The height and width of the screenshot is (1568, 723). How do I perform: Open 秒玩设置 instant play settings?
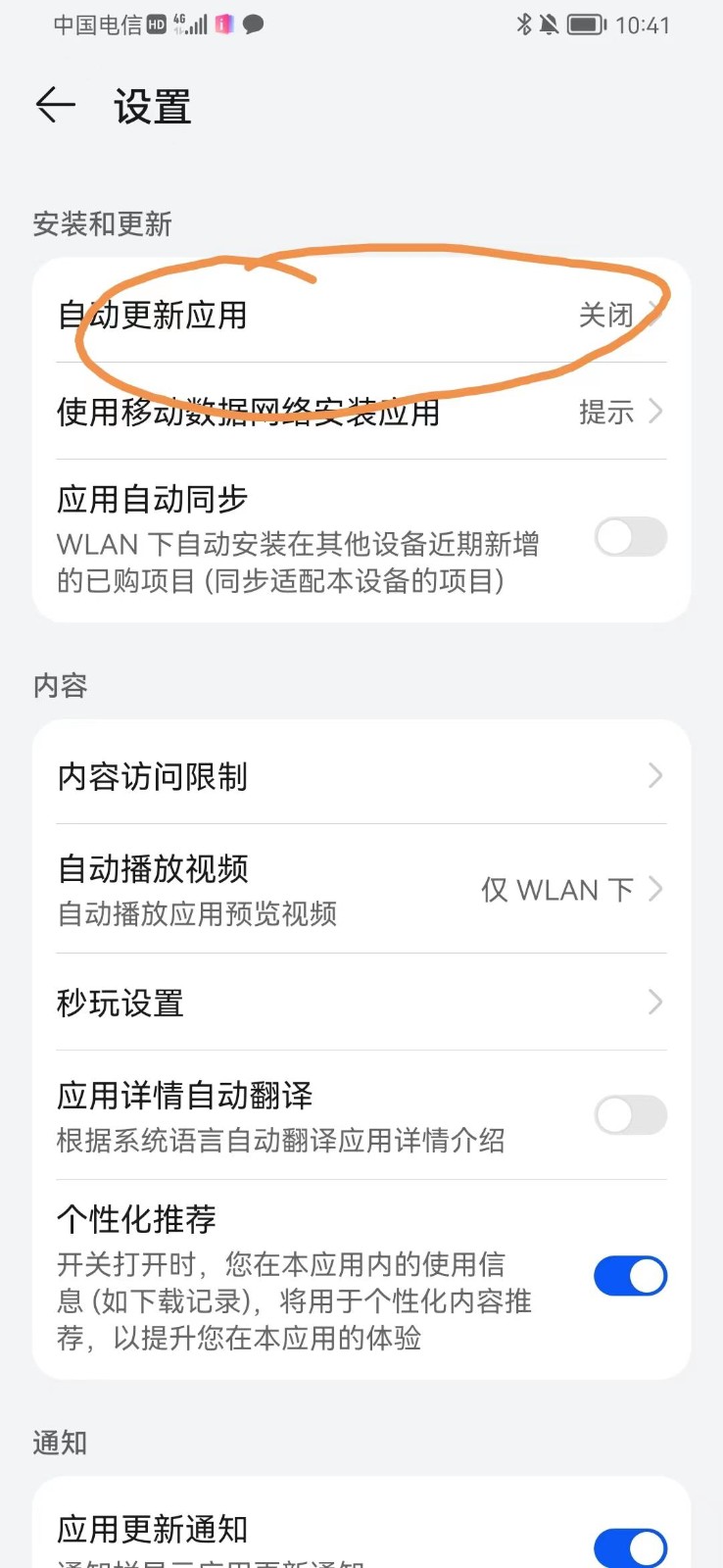294,1003
